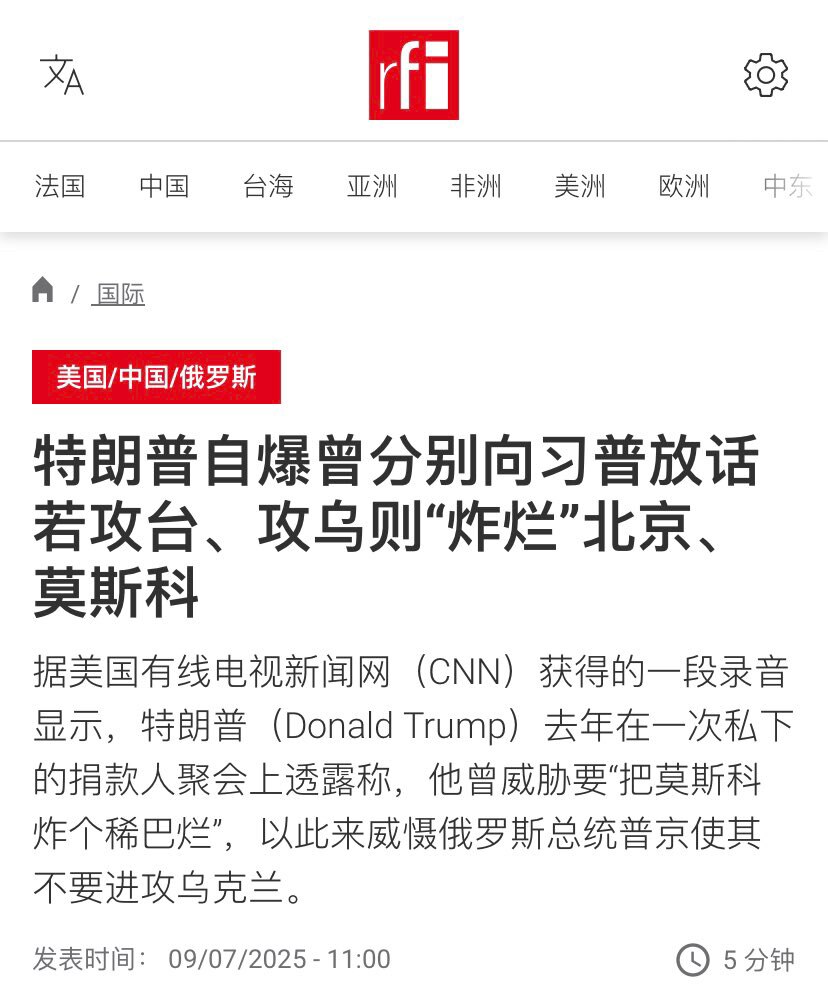Click the home icon in the breadcrumb
This screenshot has height=1001, width=828.
click(x=42, y=293)
